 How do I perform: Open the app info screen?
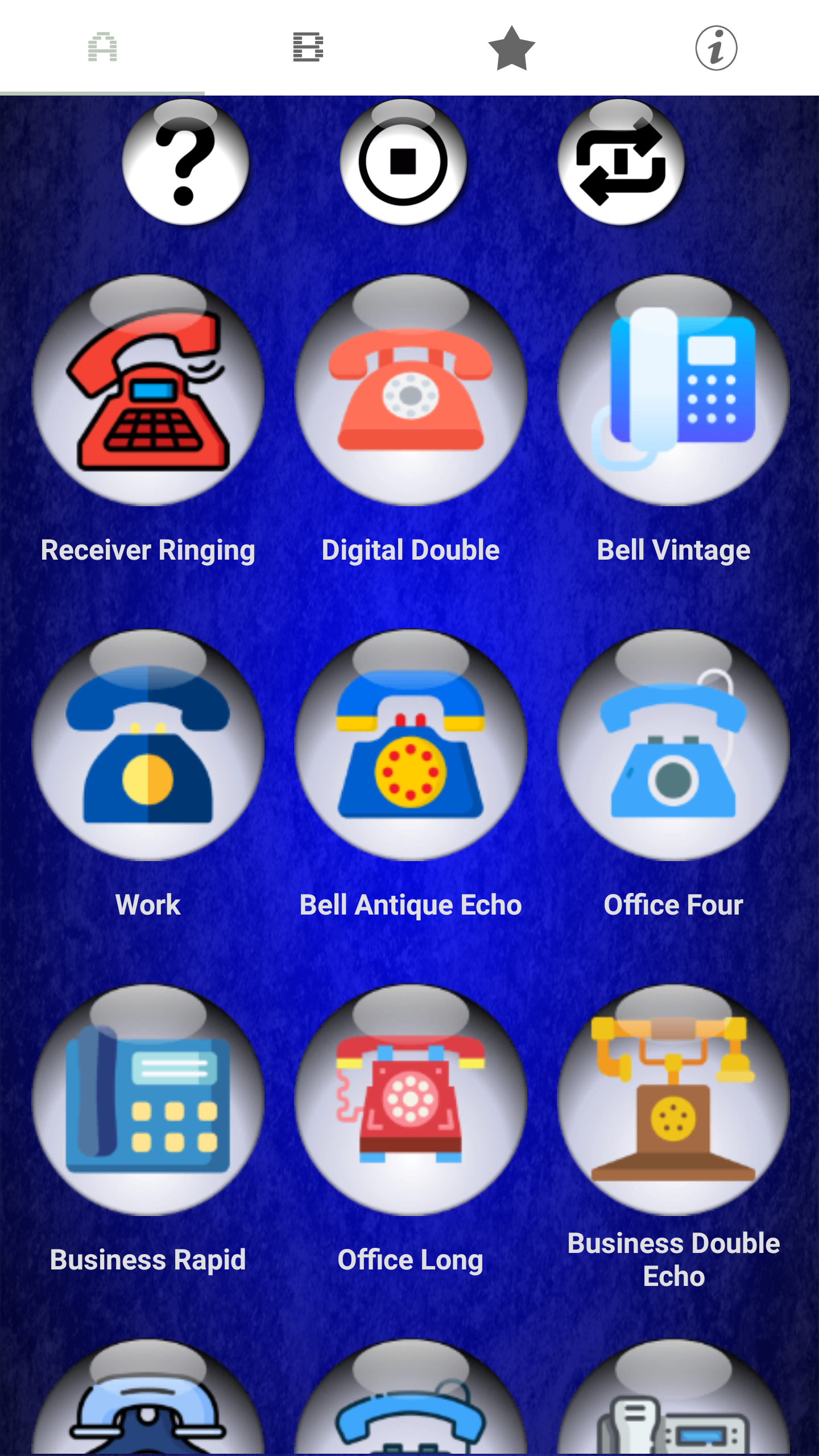pyautogui.click(x=715, y=48)
